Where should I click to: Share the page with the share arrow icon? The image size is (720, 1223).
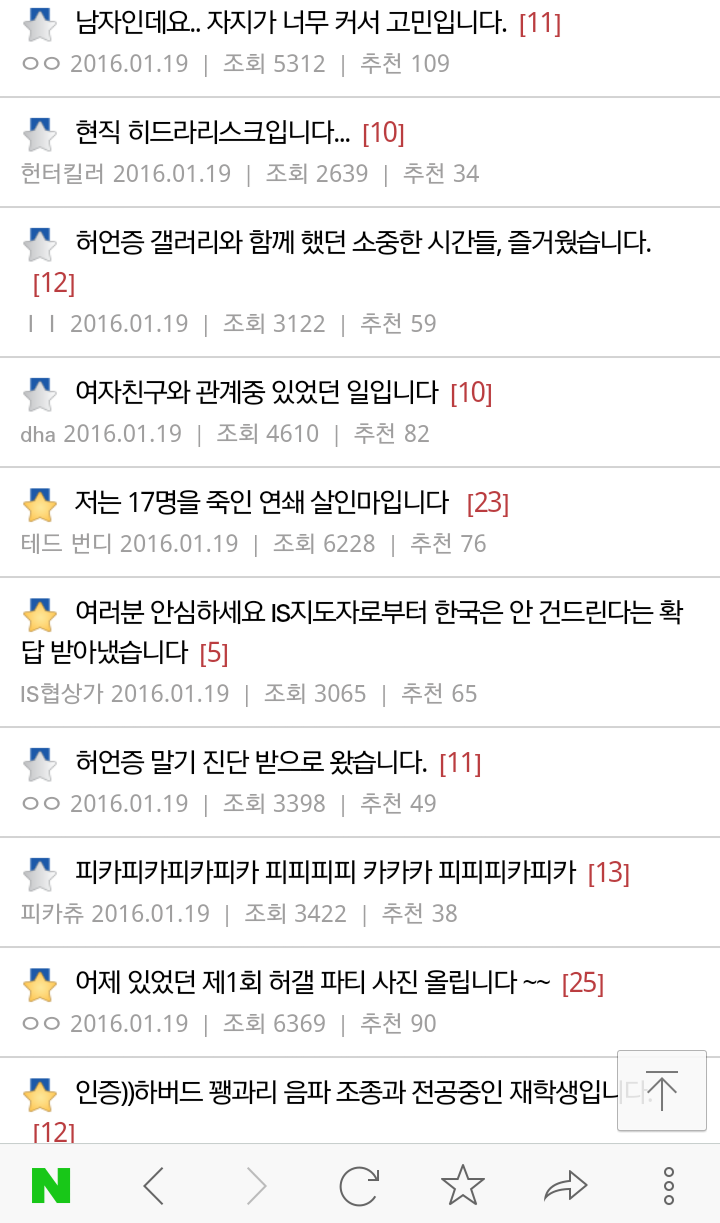[x=565, y=1186]
